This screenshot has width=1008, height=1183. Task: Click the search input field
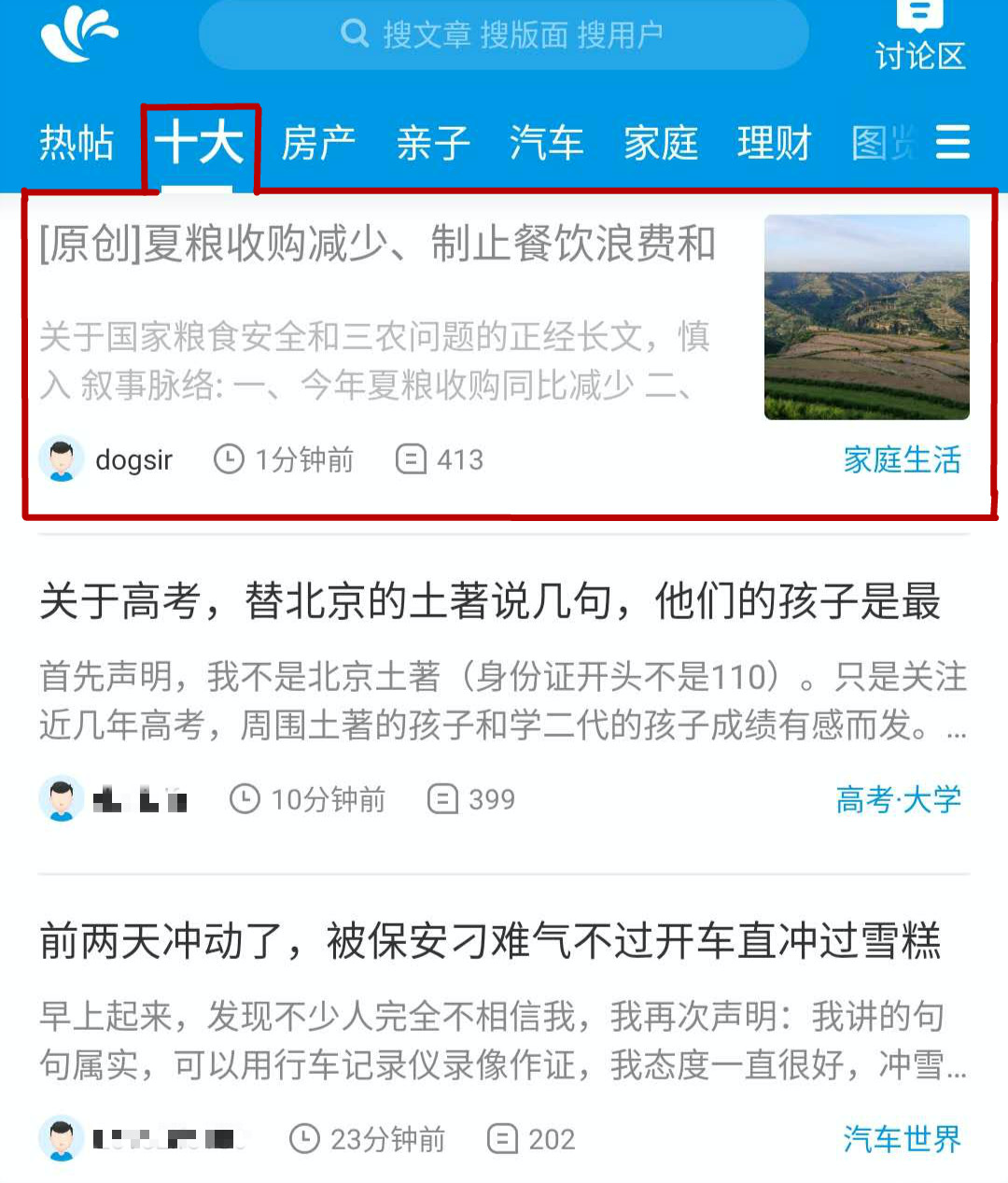coord(504,34)
